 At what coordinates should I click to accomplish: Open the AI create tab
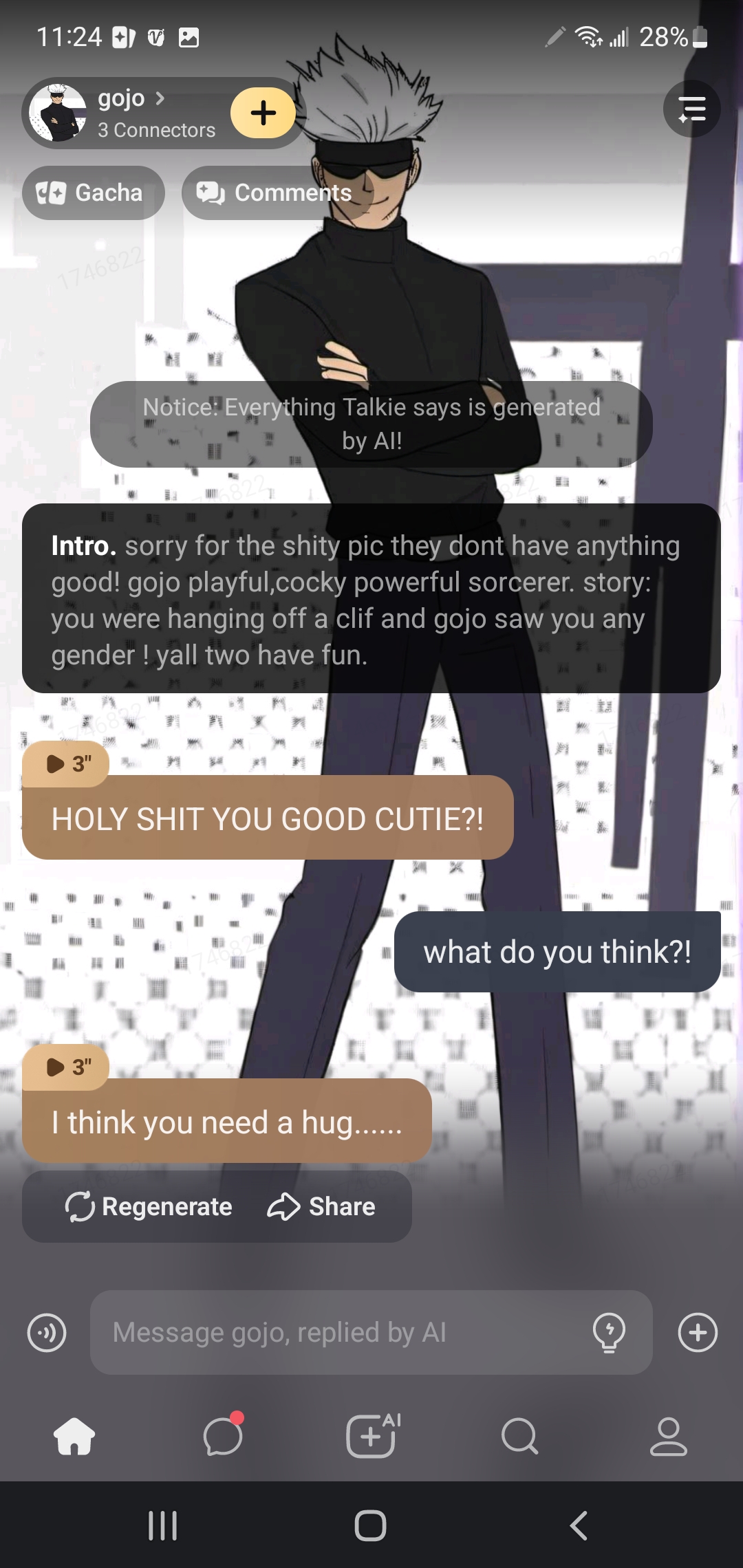click(x=371, y=1436)
